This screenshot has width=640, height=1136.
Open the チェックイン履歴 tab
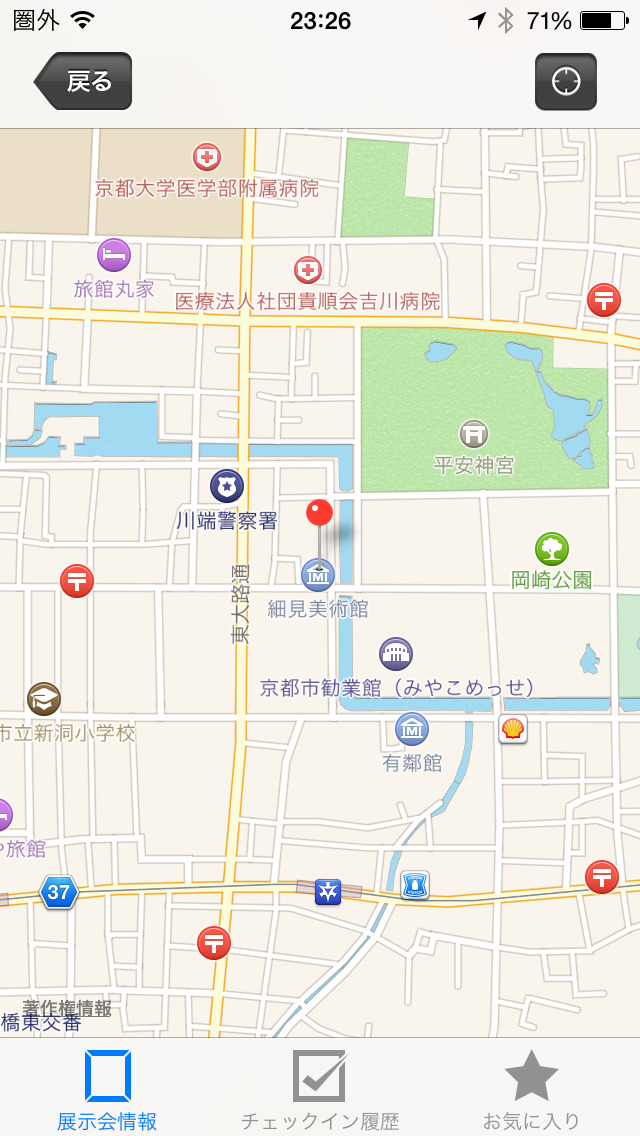click(x=320, y=1089)
